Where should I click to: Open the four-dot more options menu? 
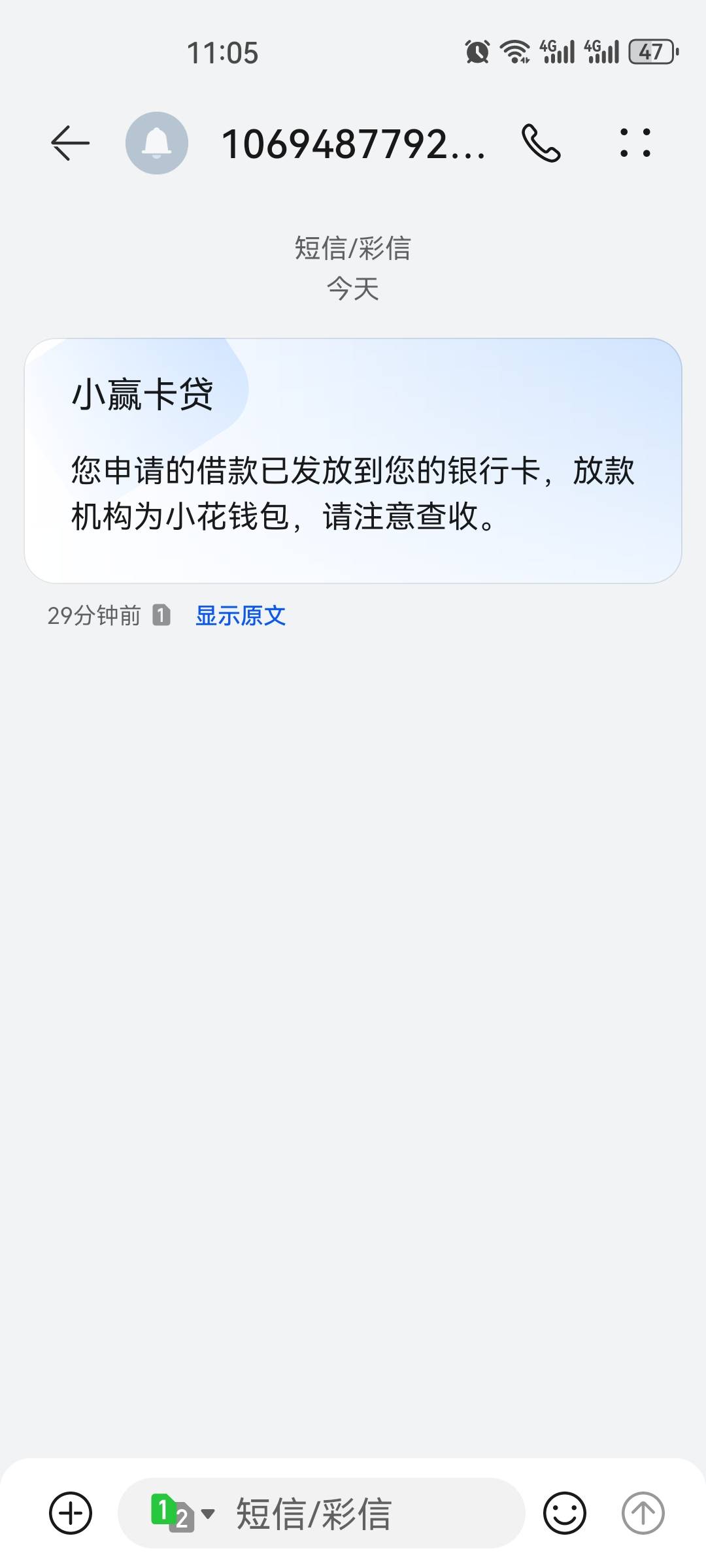pyautogui.click(x=635, y=143)
